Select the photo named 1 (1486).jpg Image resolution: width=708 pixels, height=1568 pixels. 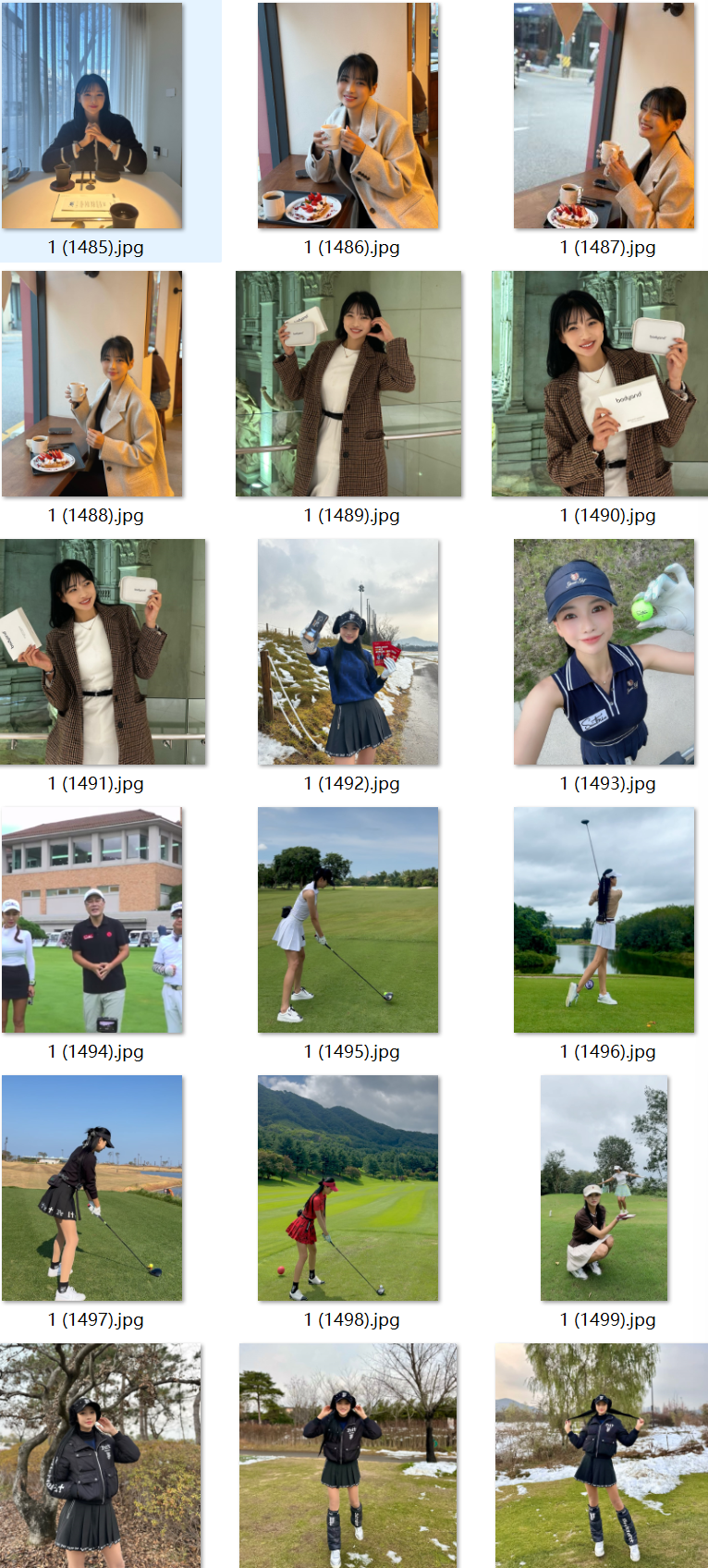point(348,116)
